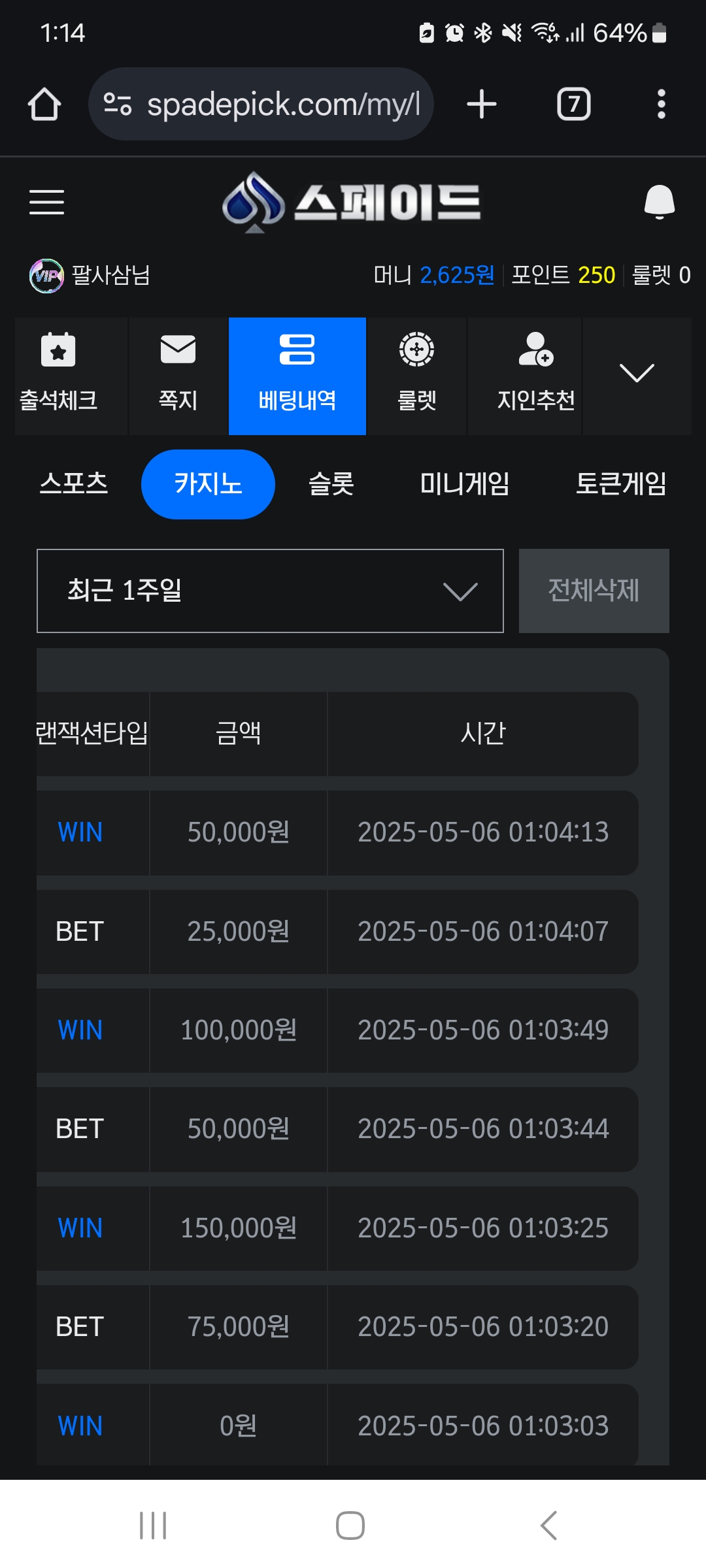Open a new browser tab
Screen dimensions: 706x1568
[482, 105]
